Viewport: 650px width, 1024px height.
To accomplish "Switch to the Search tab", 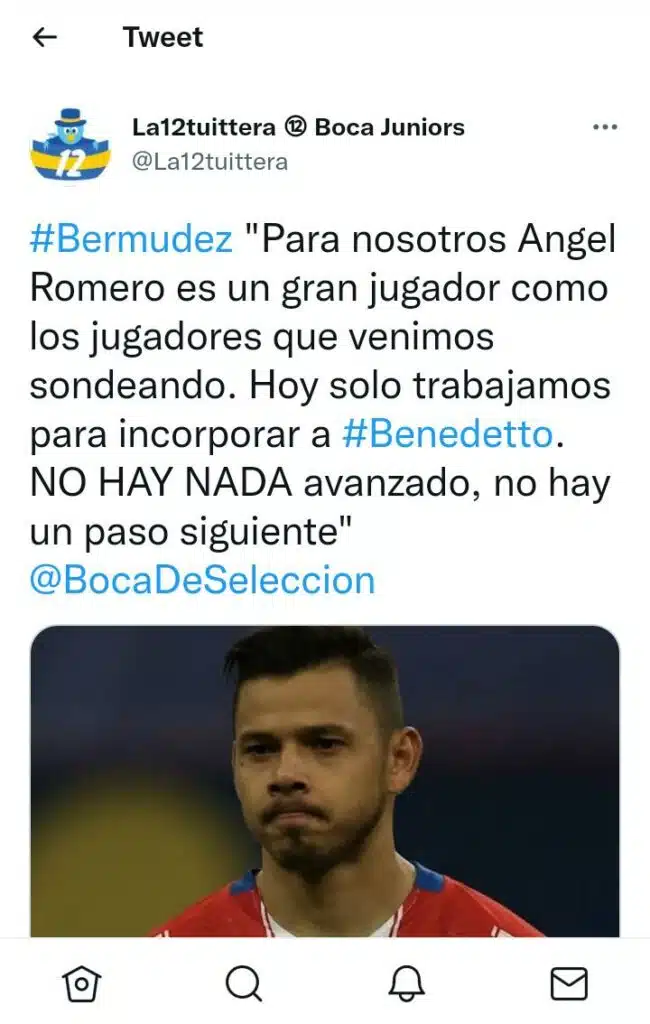I will (x=243, y=985).
